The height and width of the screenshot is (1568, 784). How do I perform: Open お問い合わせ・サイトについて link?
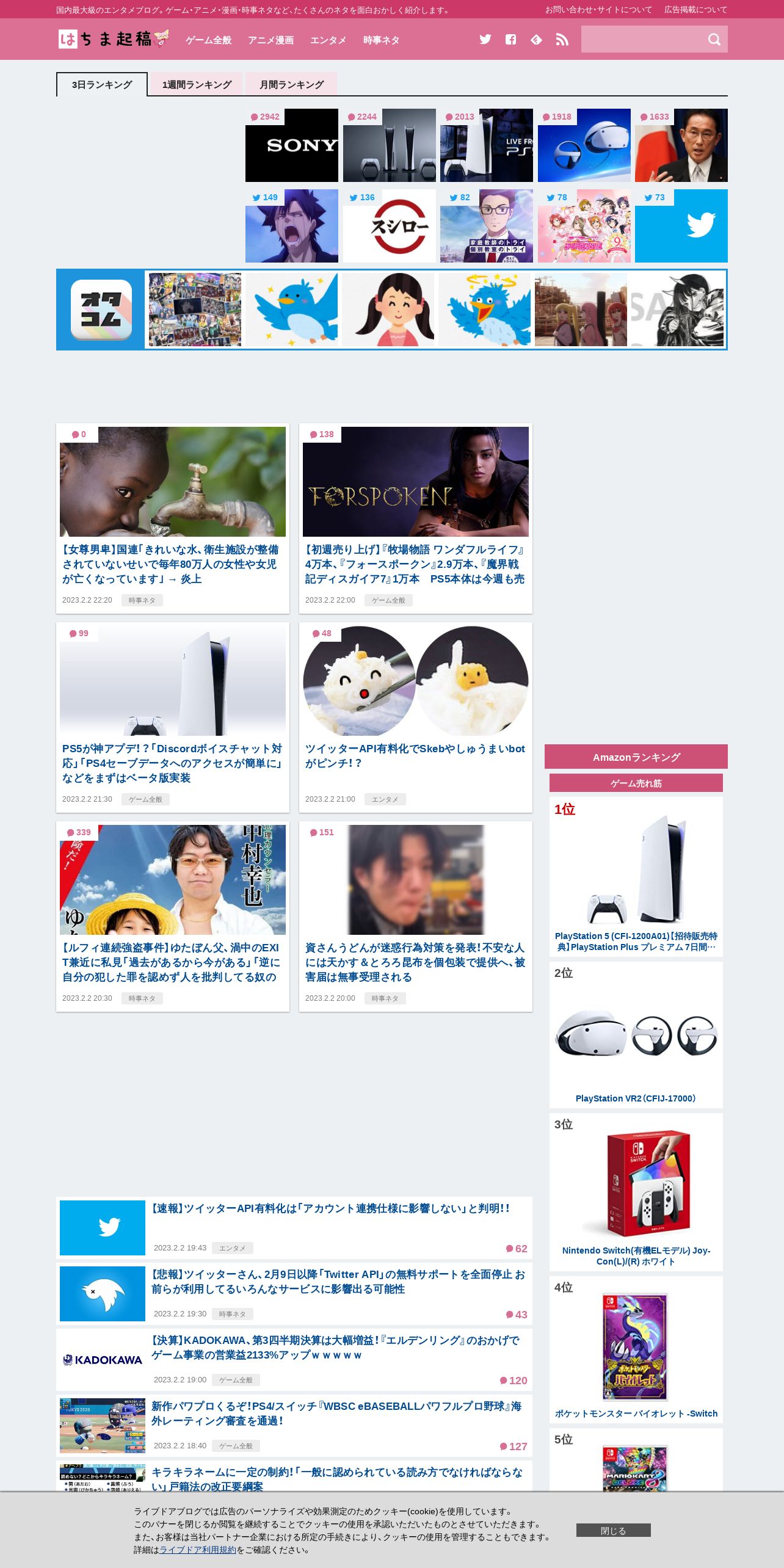point(598,10)
